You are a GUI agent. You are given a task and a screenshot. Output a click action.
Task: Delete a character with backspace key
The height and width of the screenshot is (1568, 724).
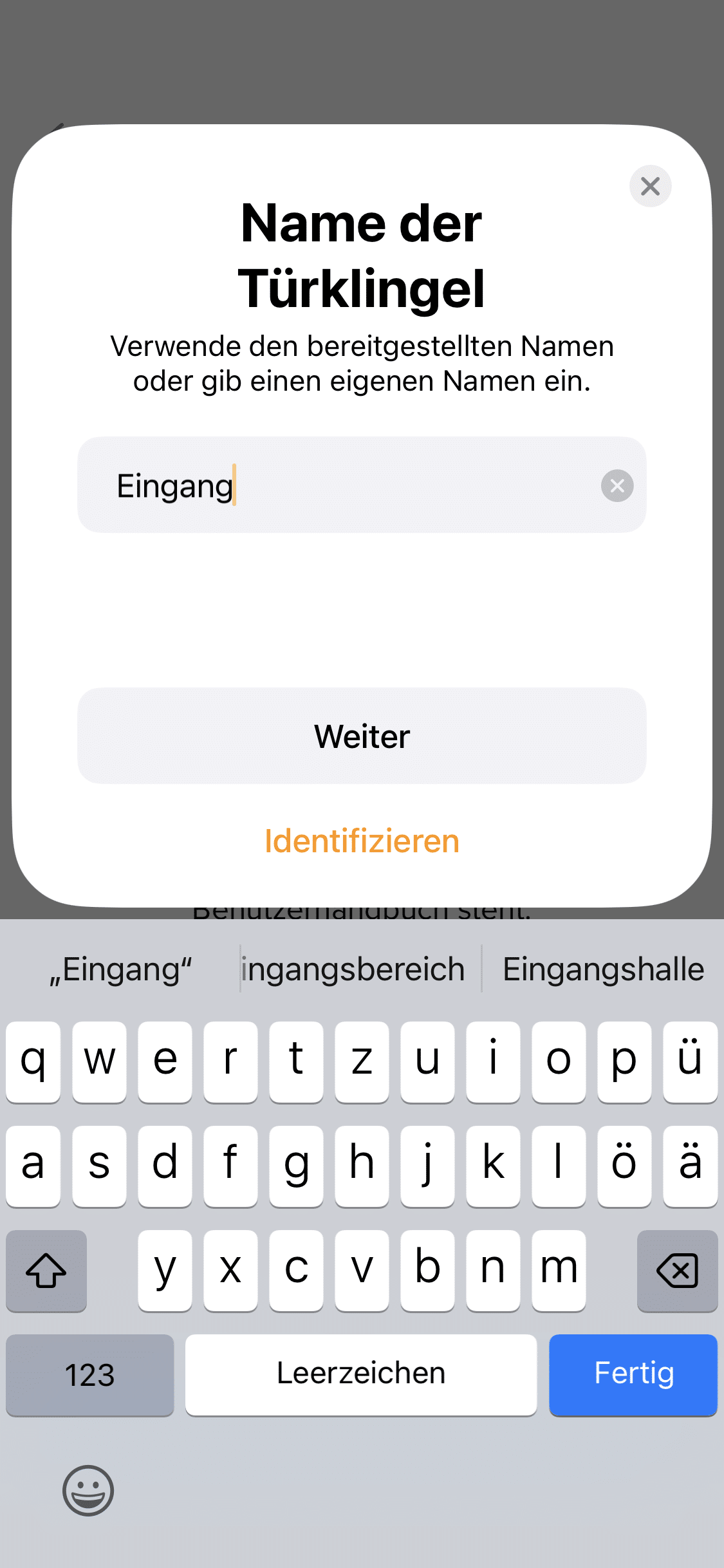coord(677,1271)
